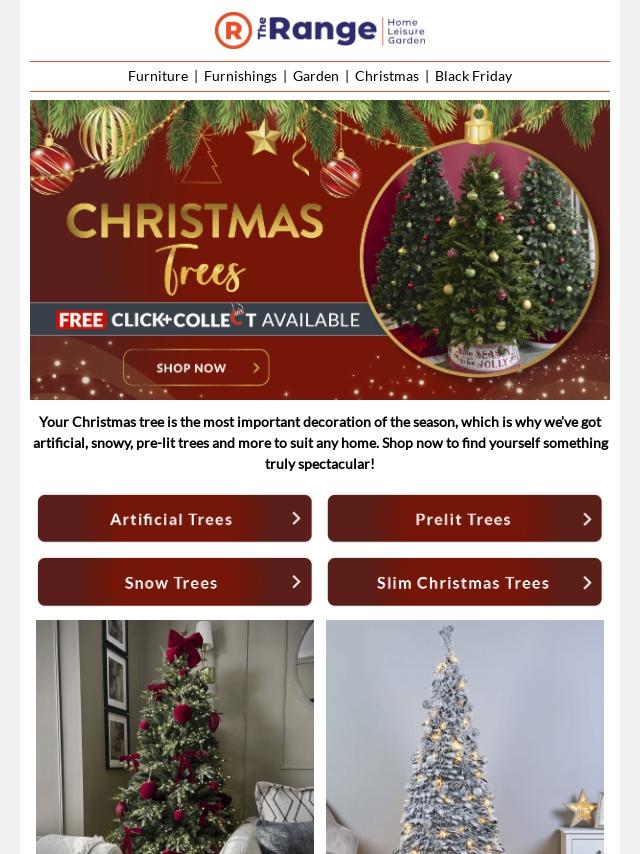This screenshot has width=640, height=854.
Task: View Black Friday deals
Action: pos(473,76)
